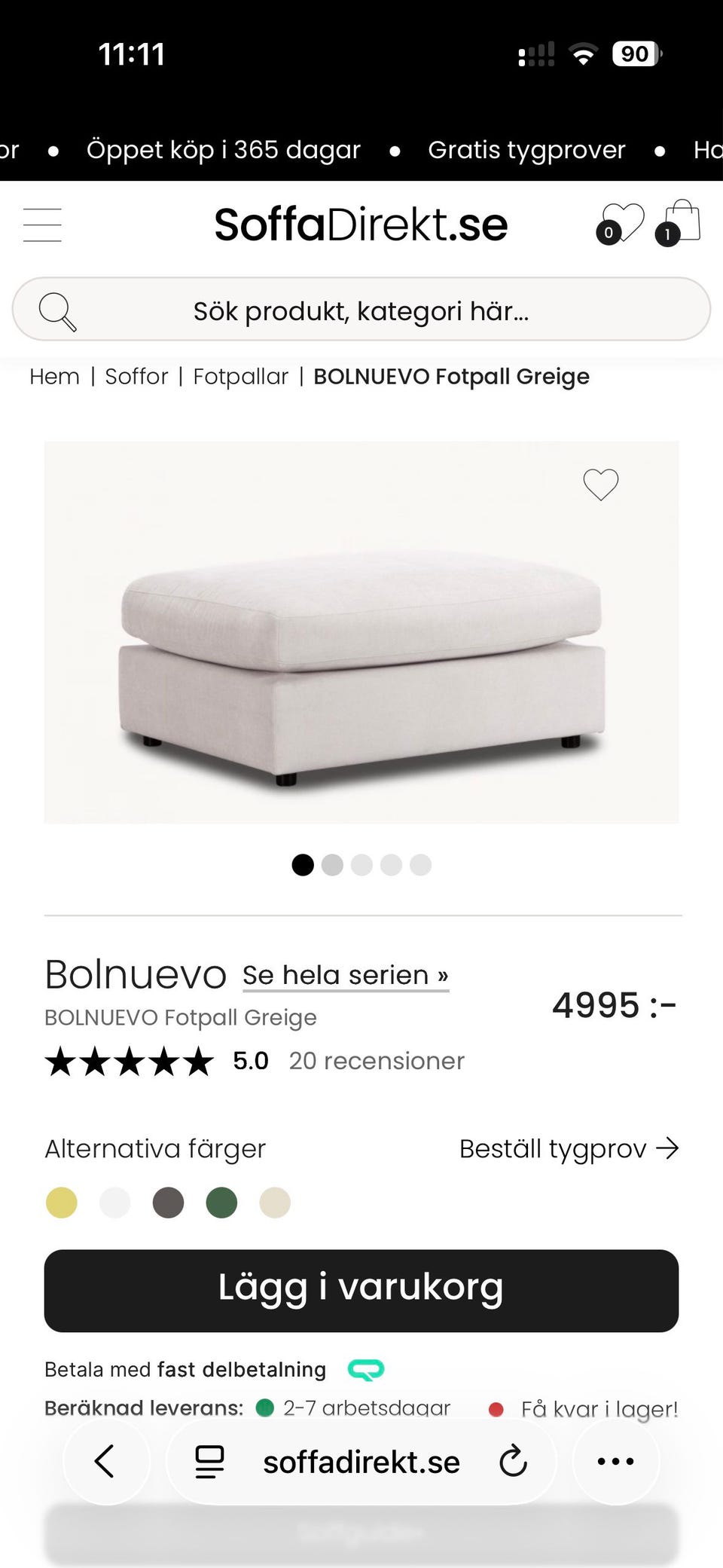723x1568 pixels.
Task: Add footstool to favorites with heart
Action: (600, 484)
